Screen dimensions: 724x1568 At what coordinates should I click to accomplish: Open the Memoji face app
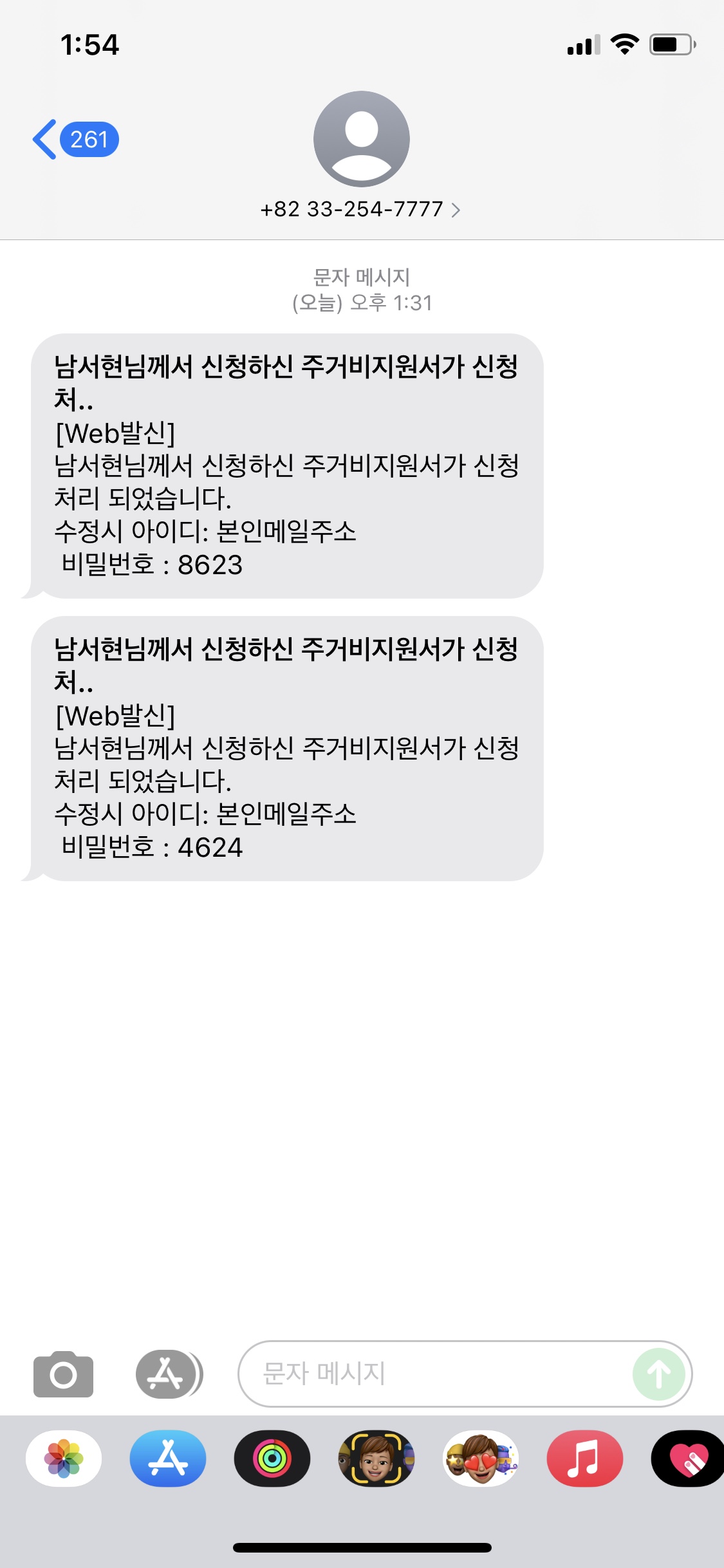click(x=376, y=1458)
